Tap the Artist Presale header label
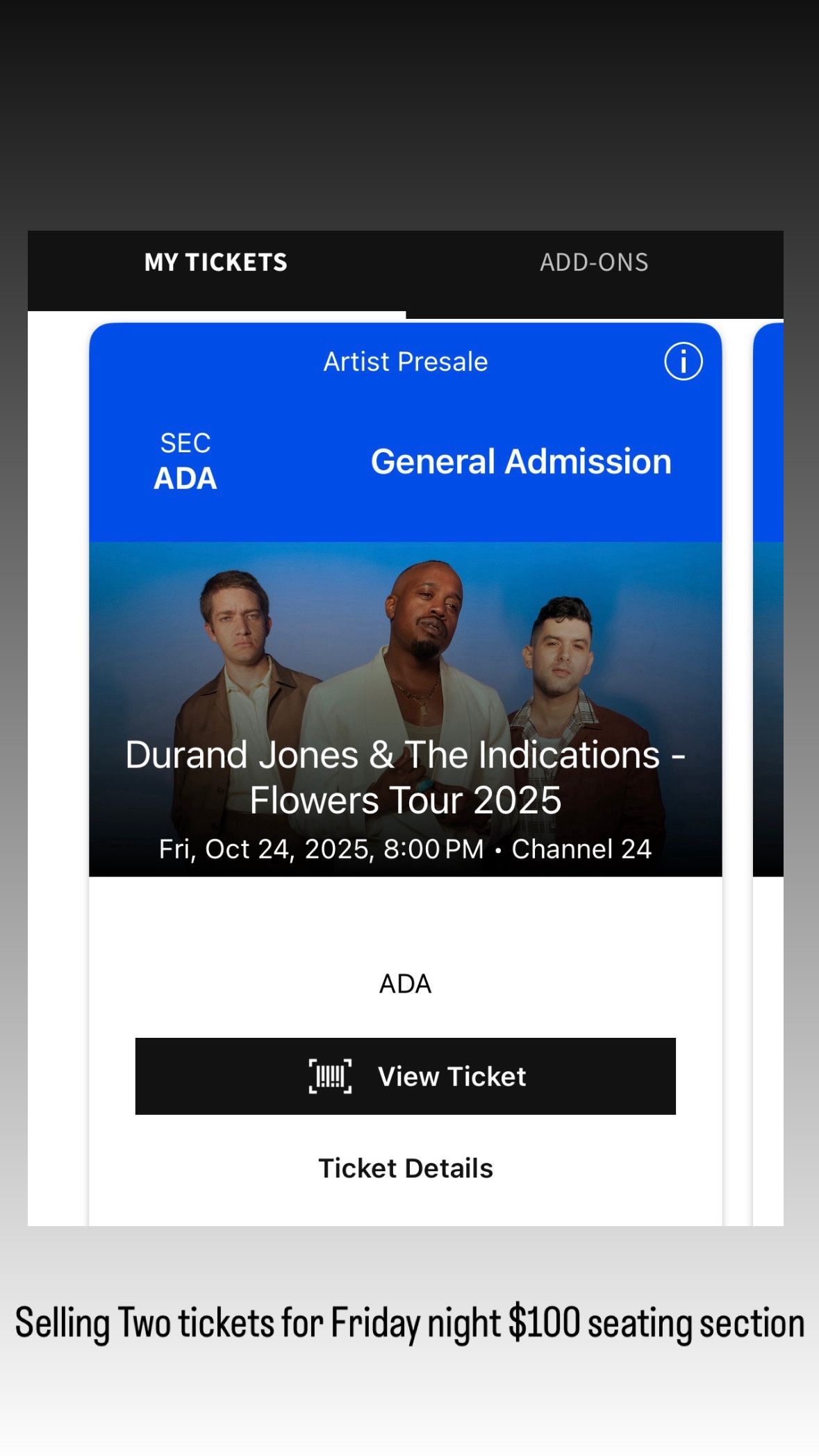The width and height of the screenshot is (819, 1456). point(405,361)
